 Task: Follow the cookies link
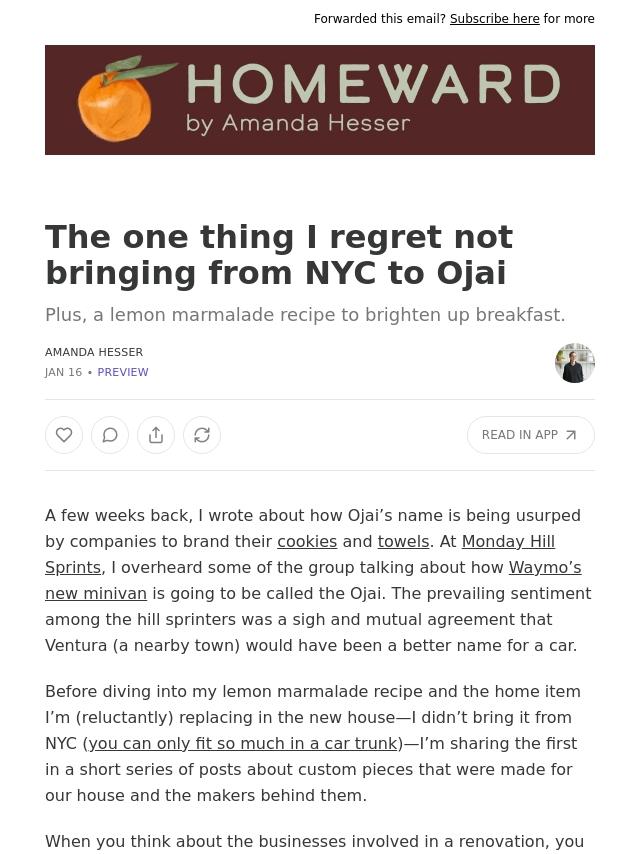[307, 541]
